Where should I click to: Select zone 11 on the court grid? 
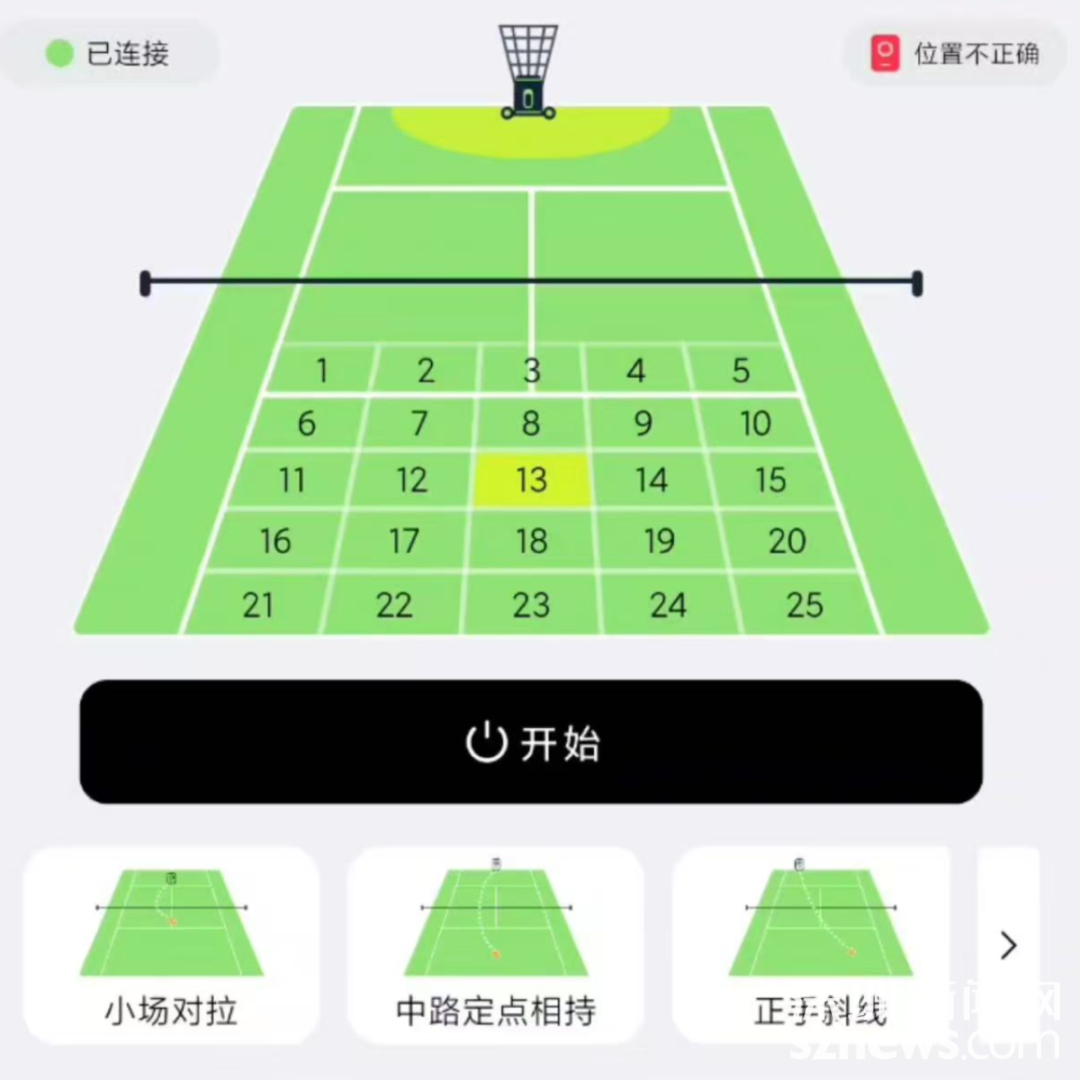(292, 481)
